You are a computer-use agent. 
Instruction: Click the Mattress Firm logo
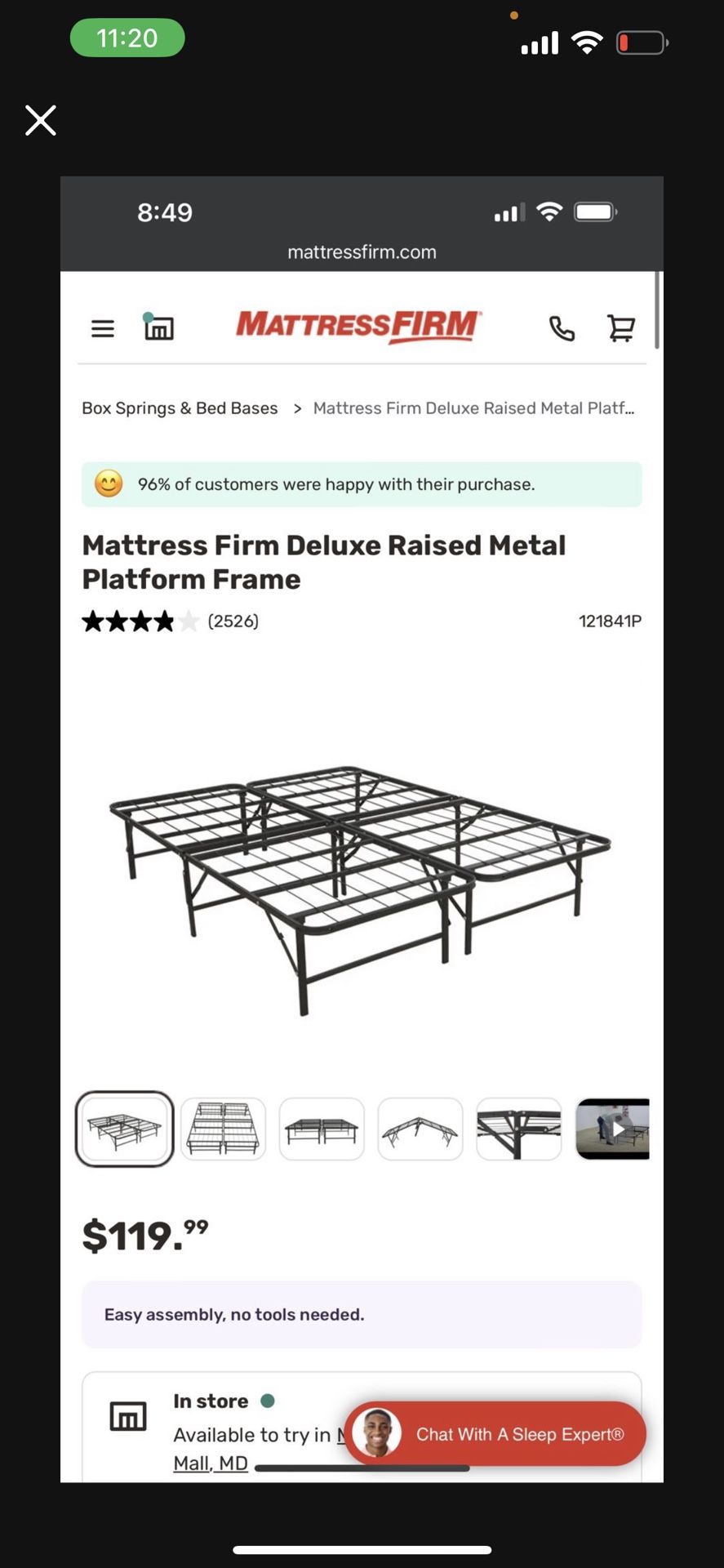pyautogui.click(x=358, y=326)
